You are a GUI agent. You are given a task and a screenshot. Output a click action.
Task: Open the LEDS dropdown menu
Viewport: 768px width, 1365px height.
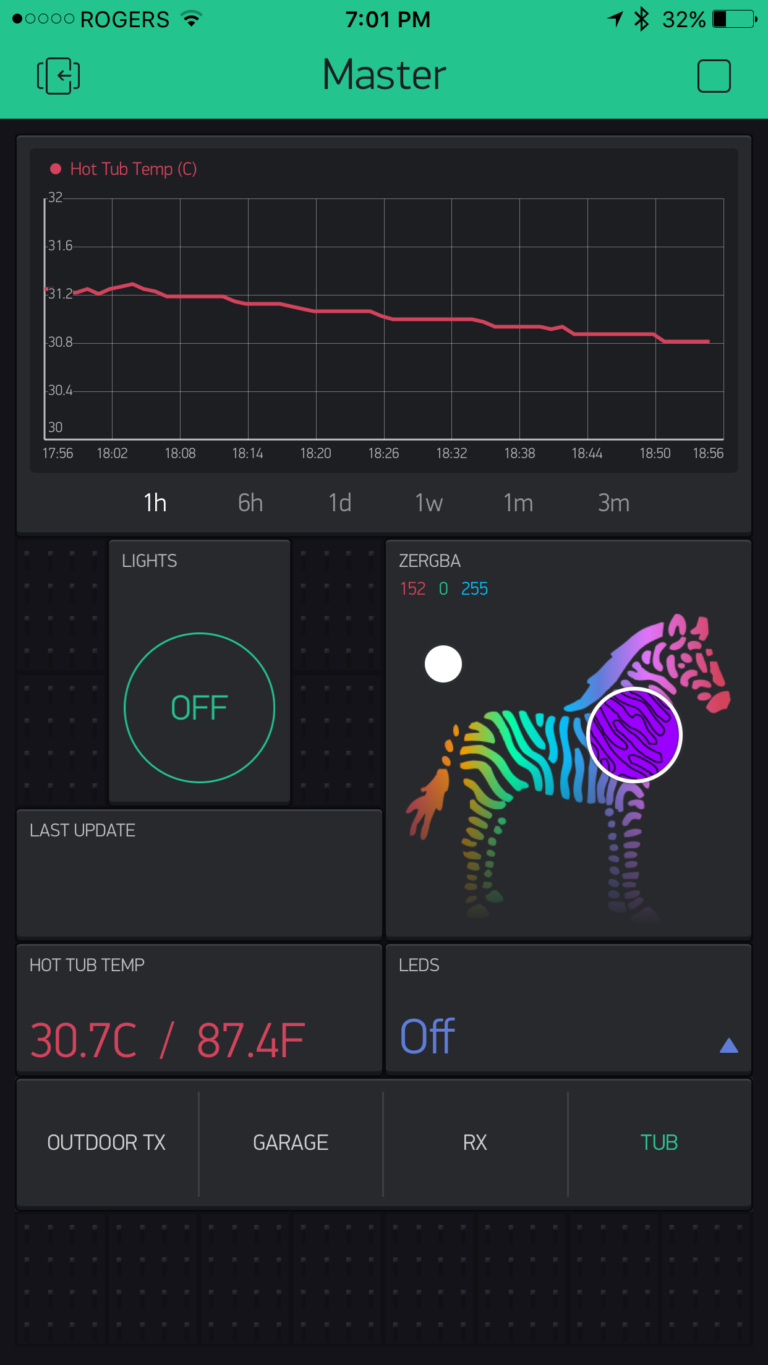[568, 1009]
